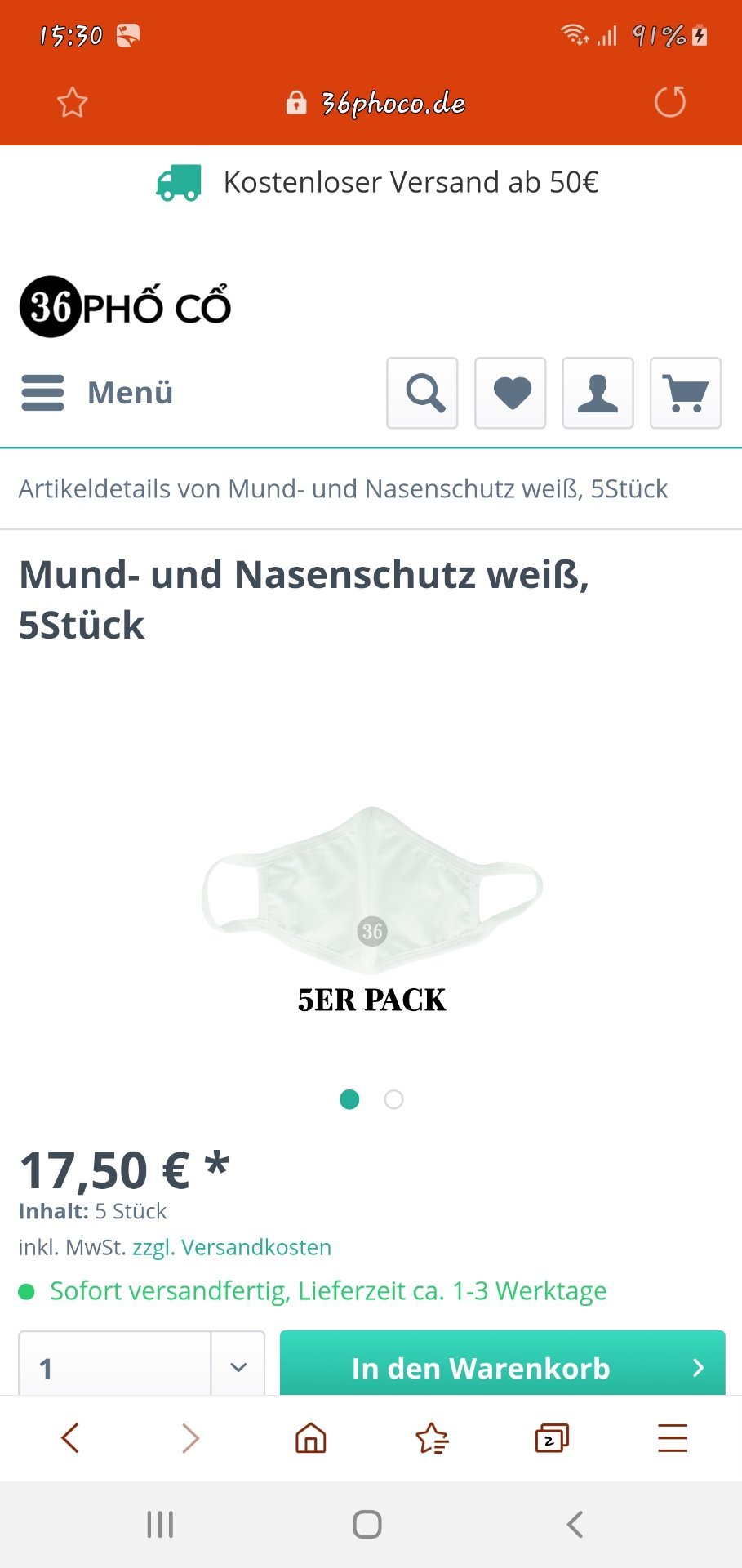Open the browser hamburger menu
Viewport: 742px width, 1568px height.
point(672,1438)
